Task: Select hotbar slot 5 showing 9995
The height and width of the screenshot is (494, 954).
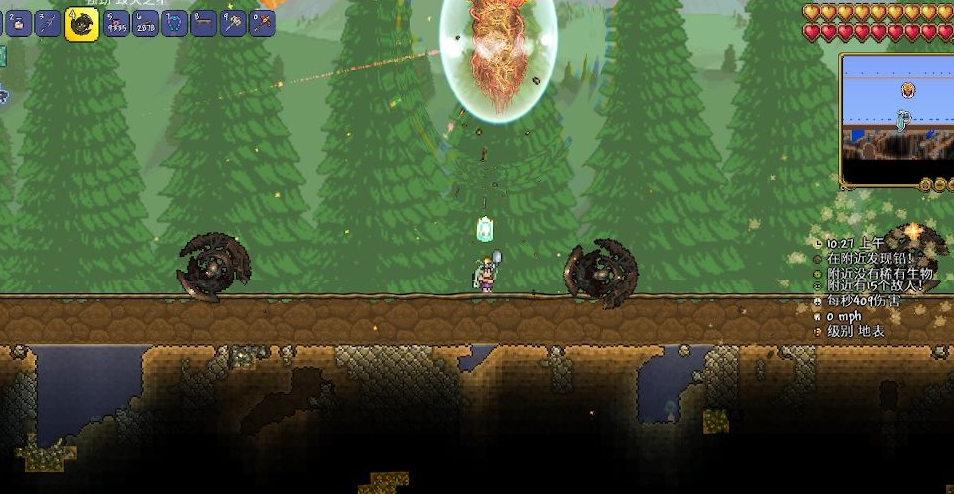Action: pos(116,23)
